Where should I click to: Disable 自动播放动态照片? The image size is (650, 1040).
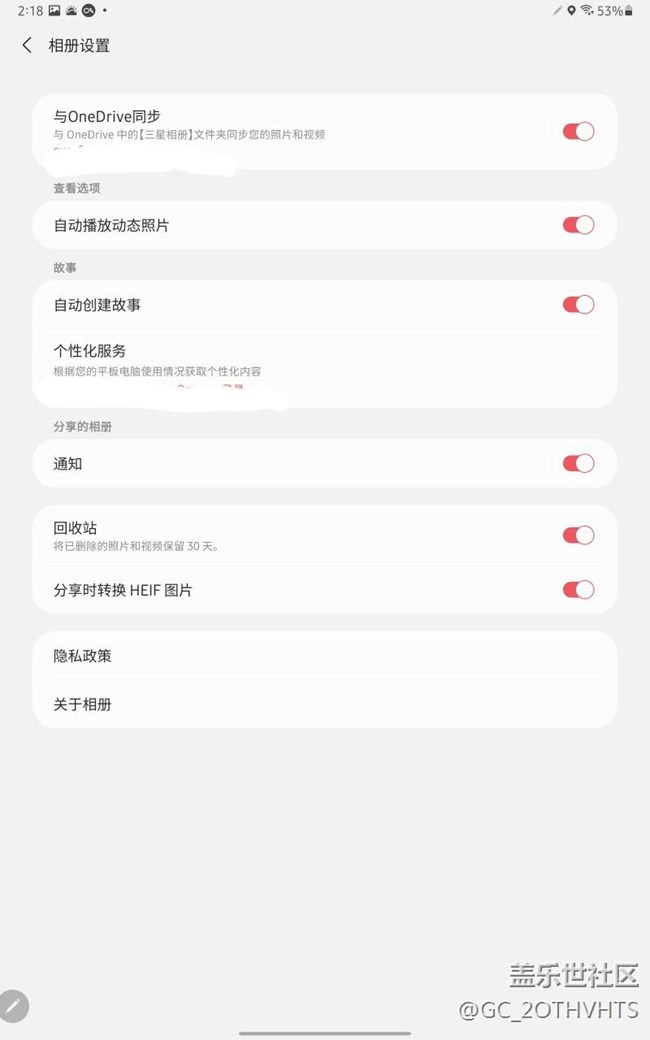[578, 225]
